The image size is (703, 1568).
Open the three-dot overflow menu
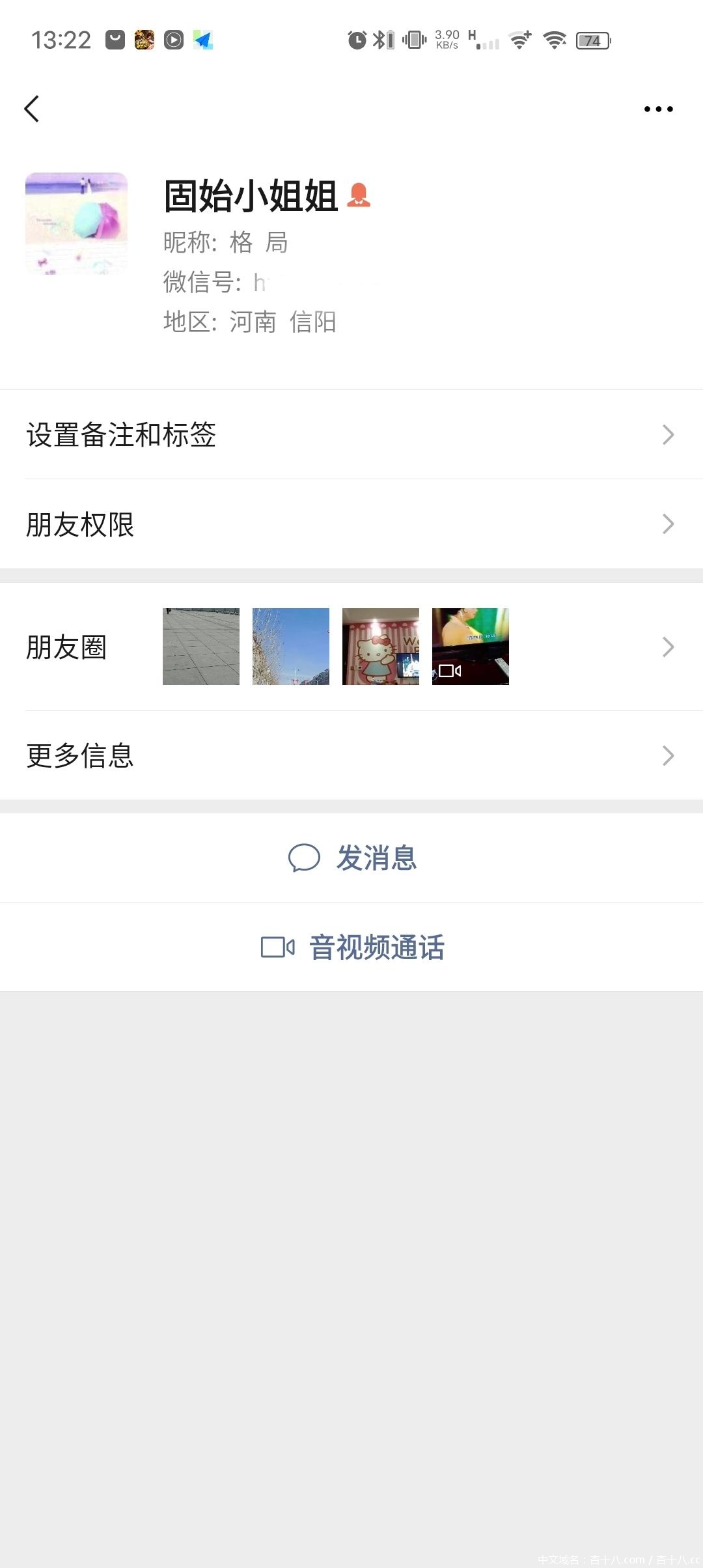(658, 109)
